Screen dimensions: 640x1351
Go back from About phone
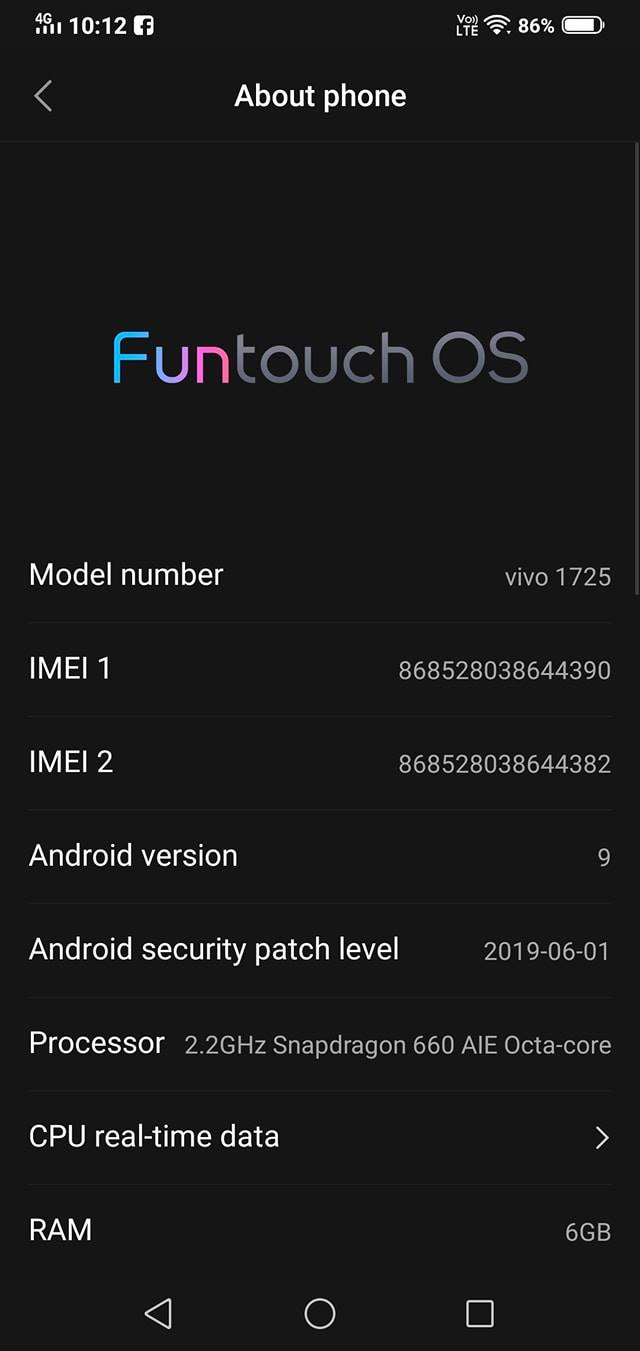click(x=43, y=96)
